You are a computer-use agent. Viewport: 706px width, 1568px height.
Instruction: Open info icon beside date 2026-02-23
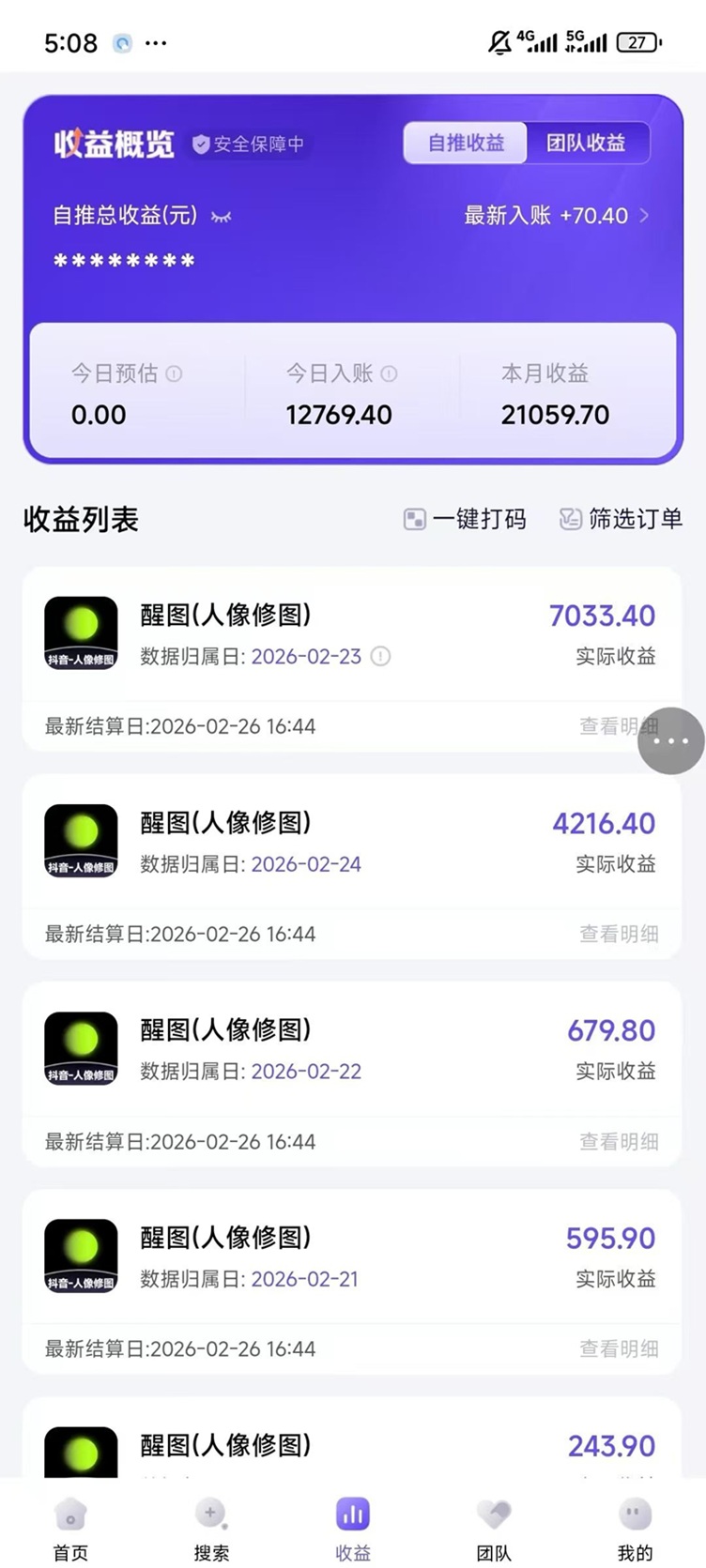point(381,657)
